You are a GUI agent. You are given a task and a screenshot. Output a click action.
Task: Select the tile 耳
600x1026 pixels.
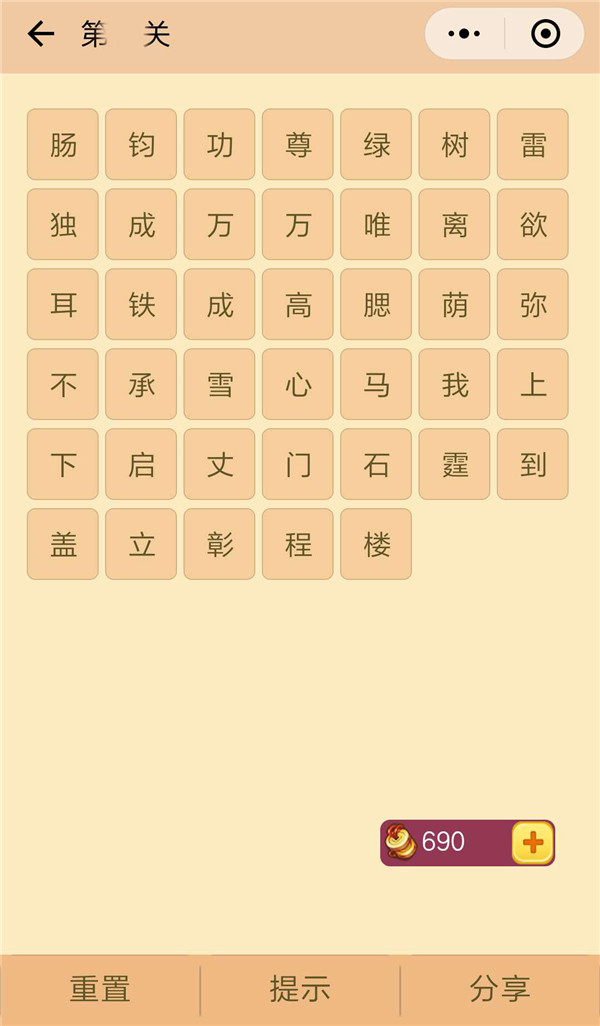coord(63,305)
